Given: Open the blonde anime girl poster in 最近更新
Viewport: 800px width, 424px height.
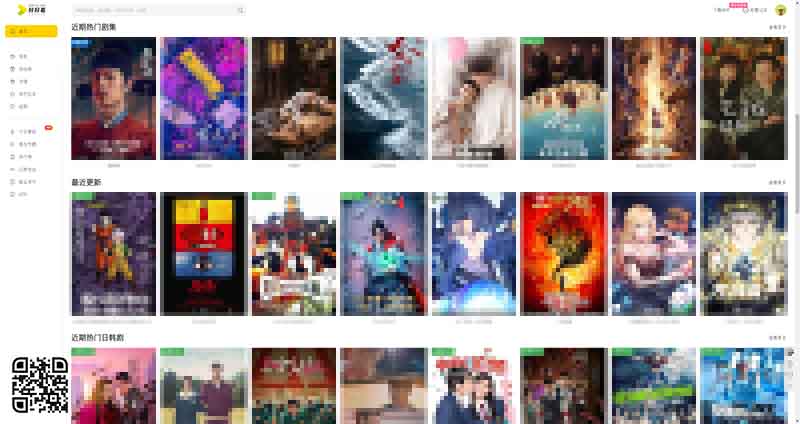Looking at the screenshot, I should point(653,253).
